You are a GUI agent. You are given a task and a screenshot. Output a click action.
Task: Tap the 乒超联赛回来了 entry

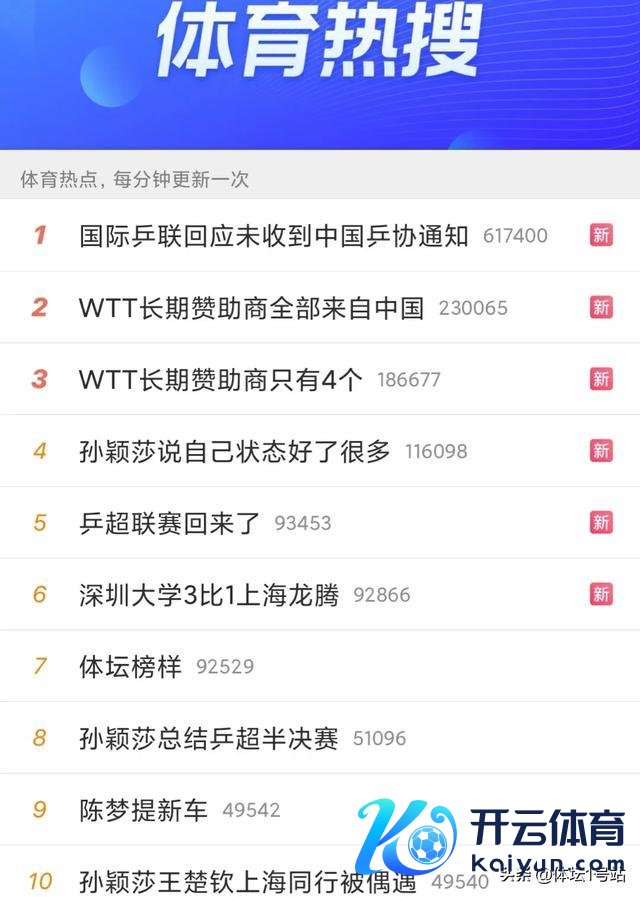169,523
